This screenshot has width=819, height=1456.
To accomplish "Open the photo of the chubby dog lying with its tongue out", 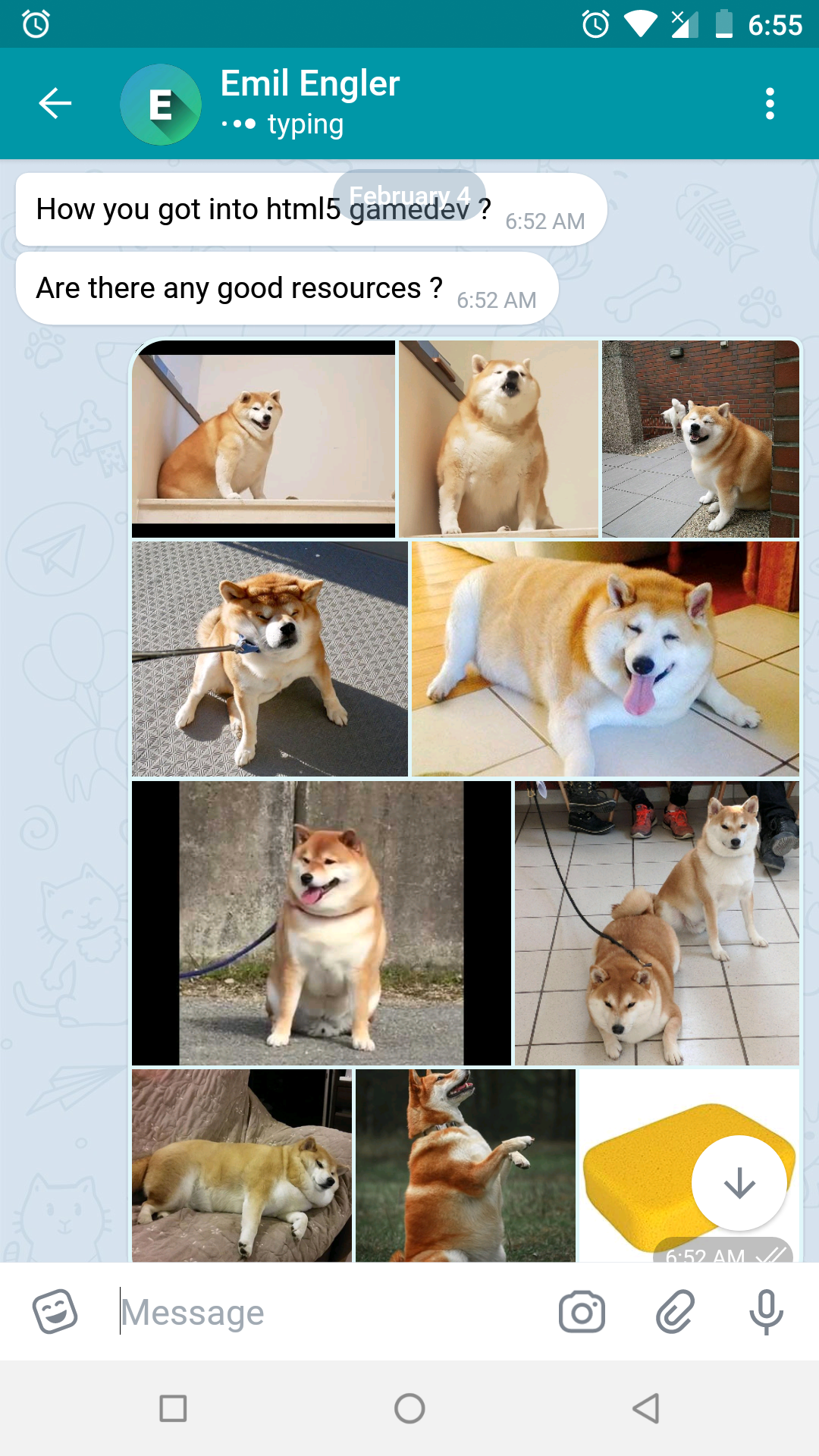I will [x=605, y=659].
